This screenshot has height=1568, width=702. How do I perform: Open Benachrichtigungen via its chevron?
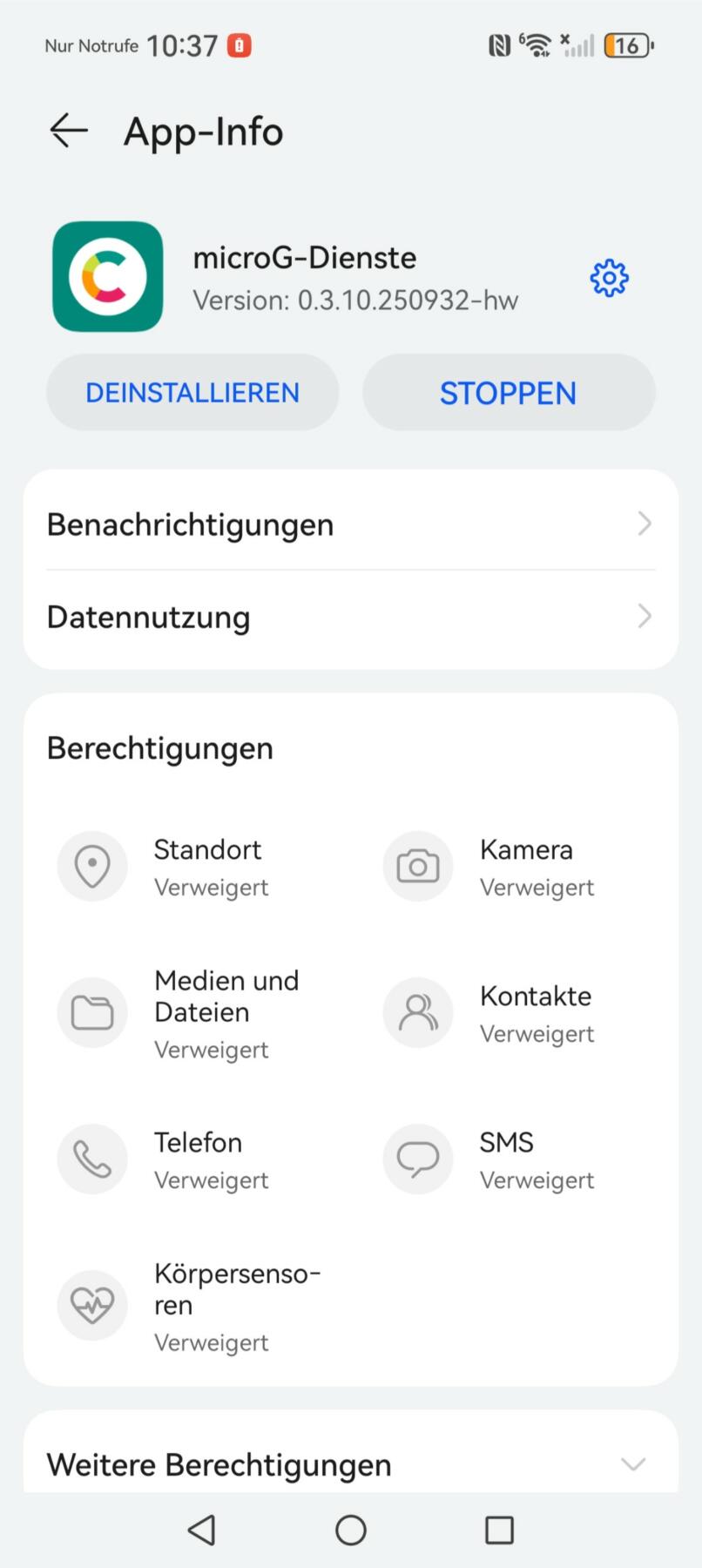(645, 524)
